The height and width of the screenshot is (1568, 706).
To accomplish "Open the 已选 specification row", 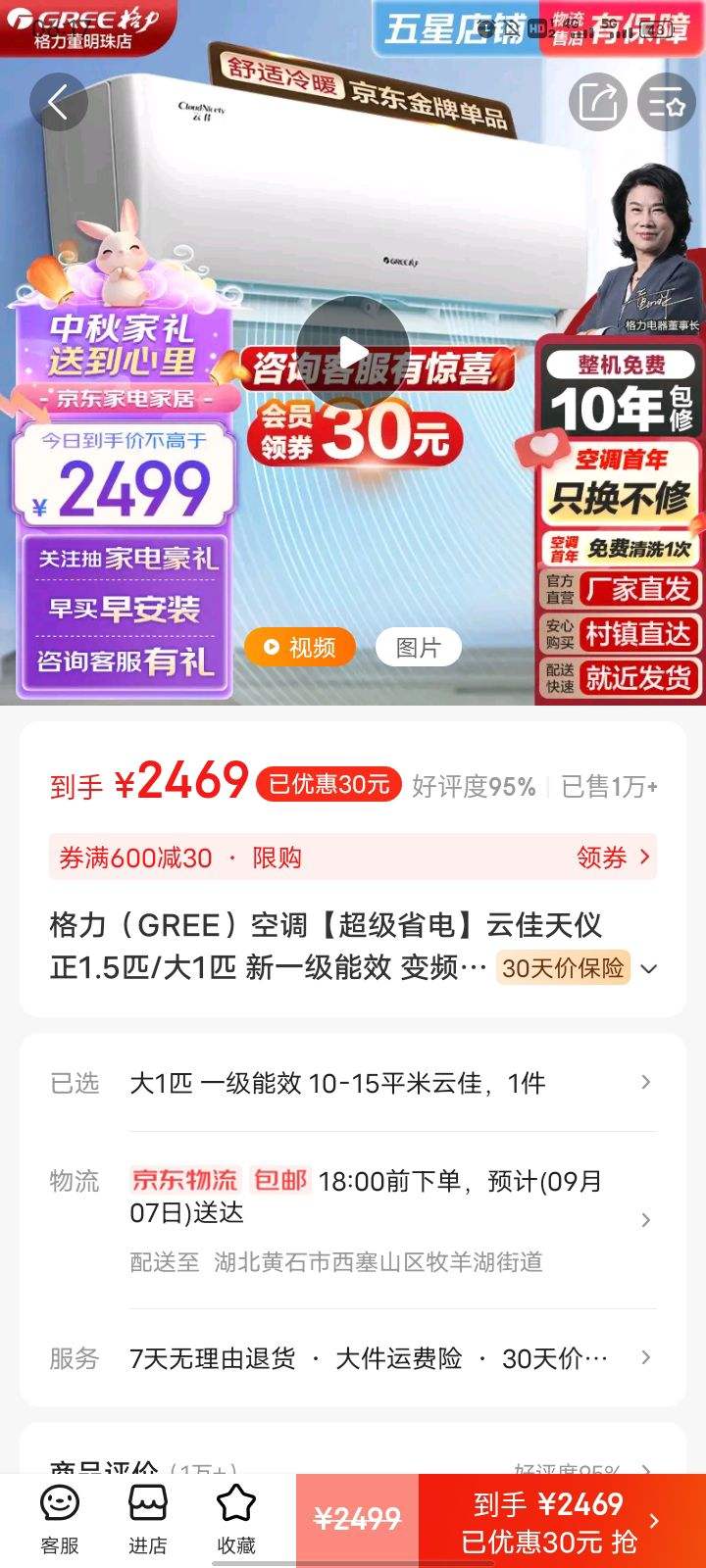I will (x=353, y=1083).
